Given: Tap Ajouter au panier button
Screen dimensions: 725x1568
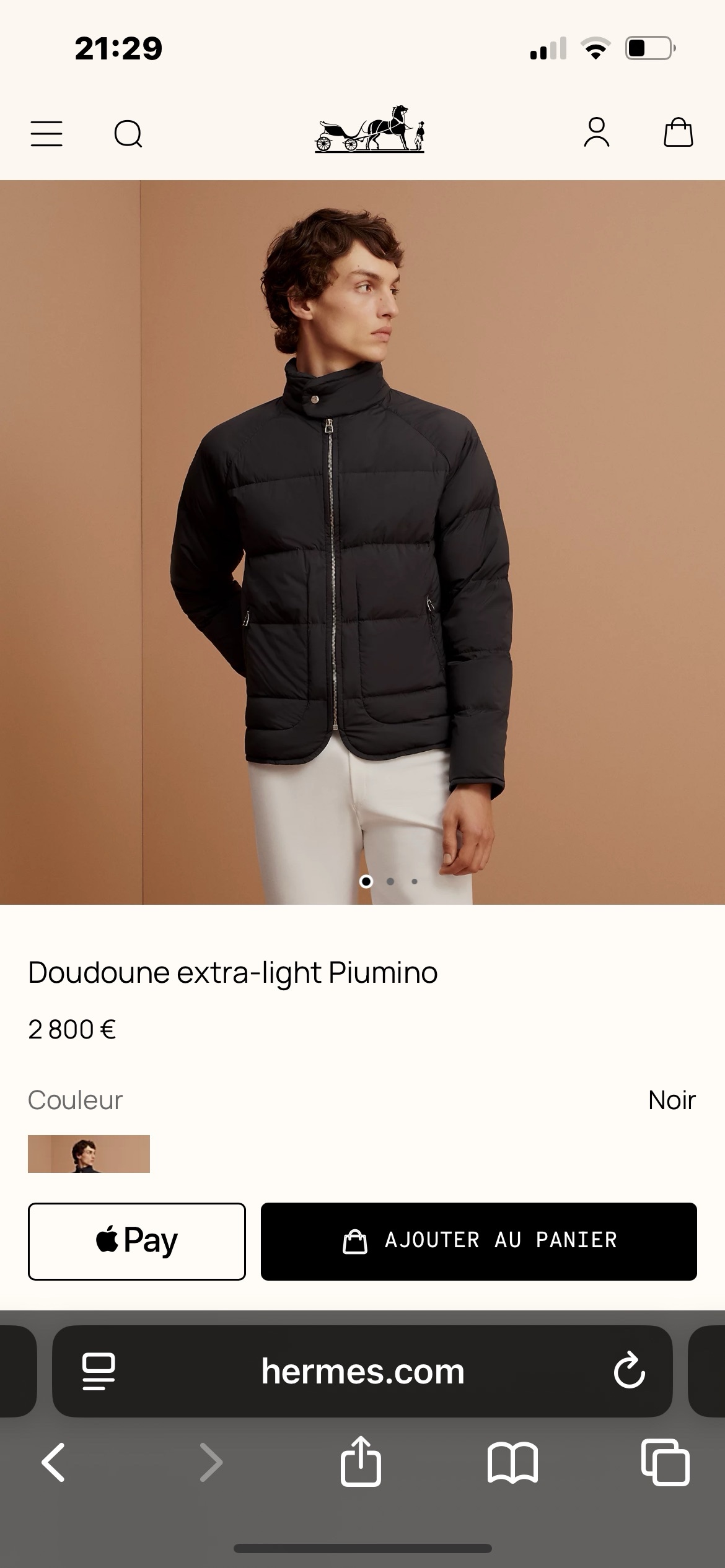Looking at the screenshot, I should coord(478,1241).
